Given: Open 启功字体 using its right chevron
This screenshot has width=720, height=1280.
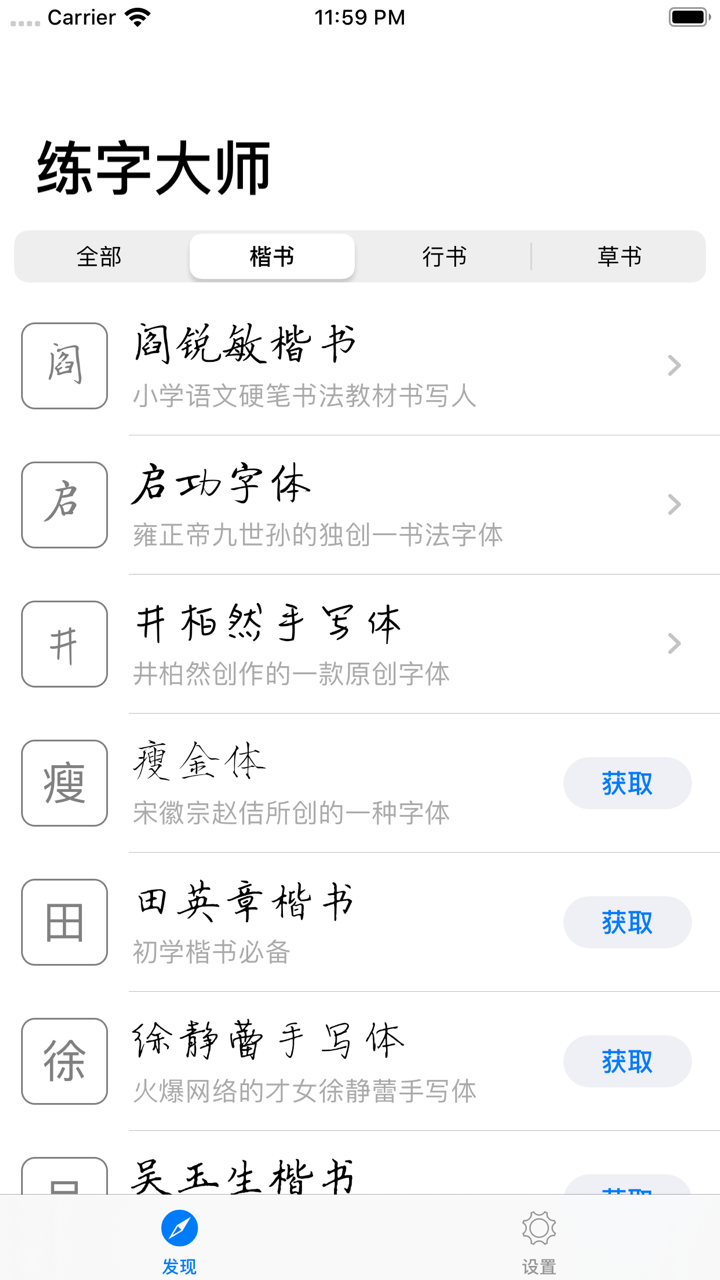Looking at the screenshot, I should pos(672,505).
